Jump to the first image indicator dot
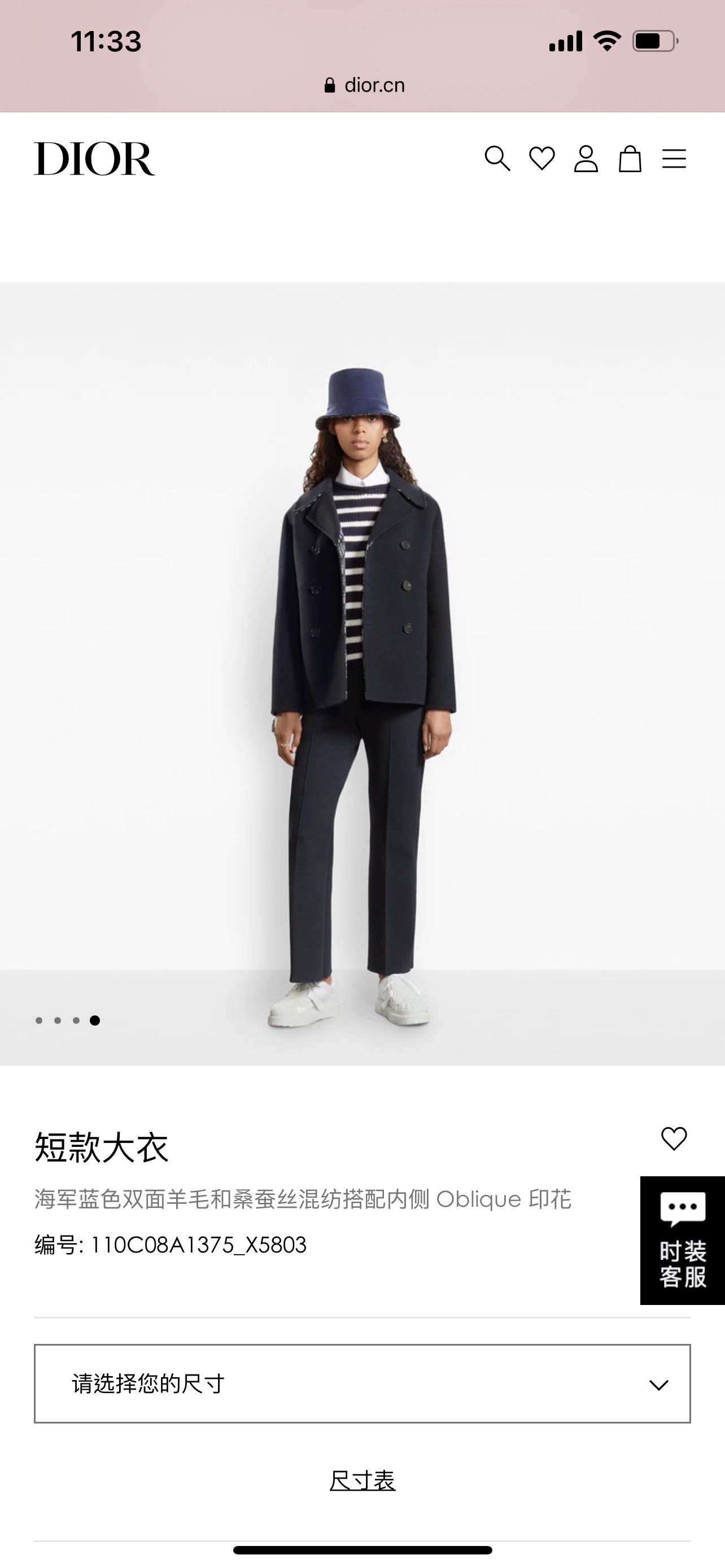Viewport: 725px width, 1568px height. pos(39,1021)
